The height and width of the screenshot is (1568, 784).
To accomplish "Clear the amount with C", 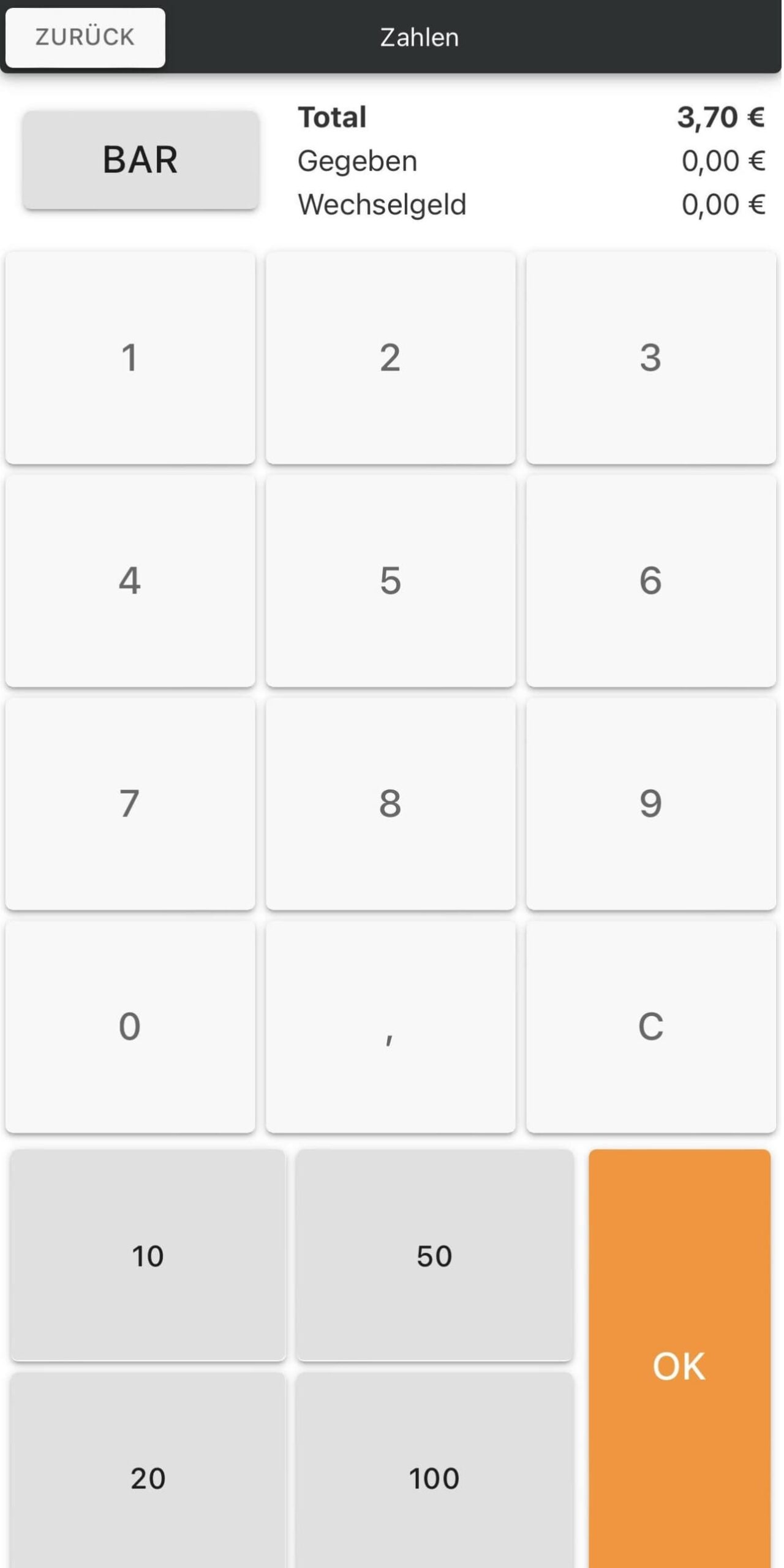I will coord(650,1027).
